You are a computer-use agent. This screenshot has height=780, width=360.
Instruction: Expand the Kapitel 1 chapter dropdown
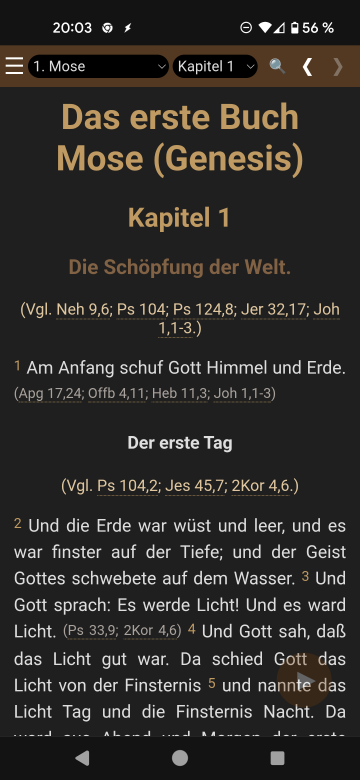coord(215,66)
